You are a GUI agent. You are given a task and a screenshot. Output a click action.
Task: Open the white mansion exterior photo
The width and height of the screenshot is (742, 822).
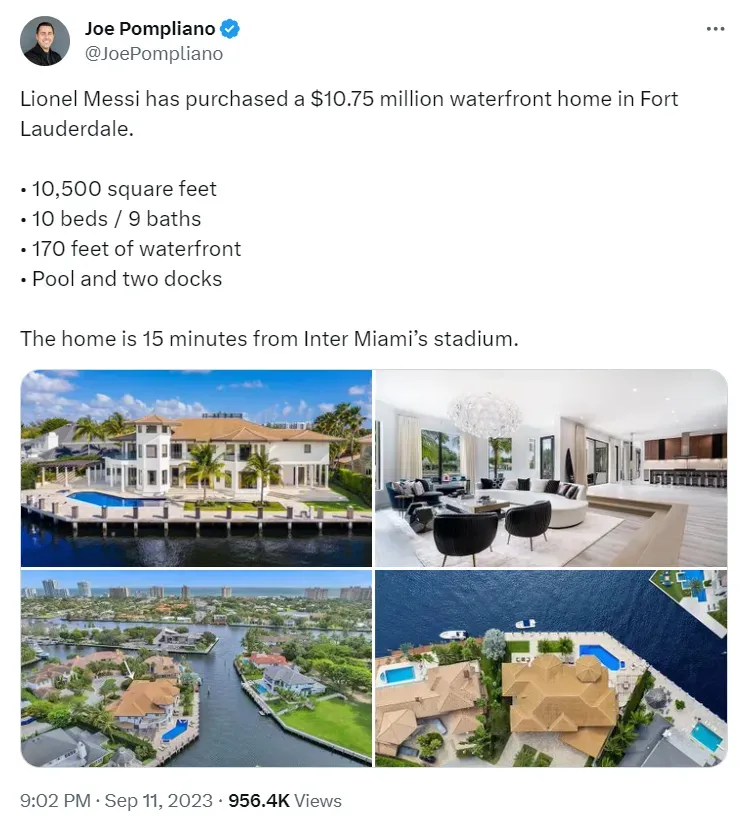[196, 468]
